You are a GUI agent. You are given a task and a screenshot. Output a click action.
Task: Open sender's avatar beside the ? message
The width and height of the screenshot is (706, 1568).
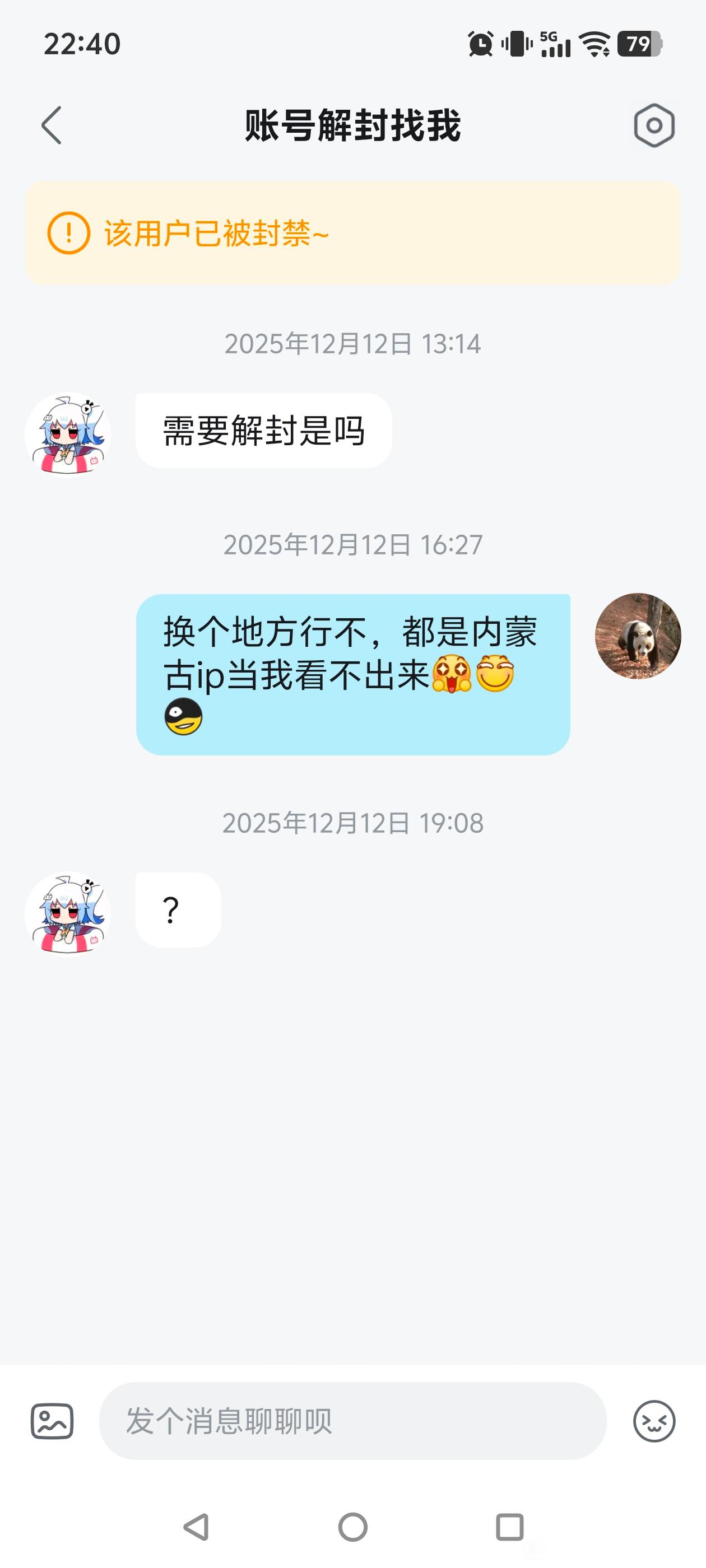tap(68, 914)
